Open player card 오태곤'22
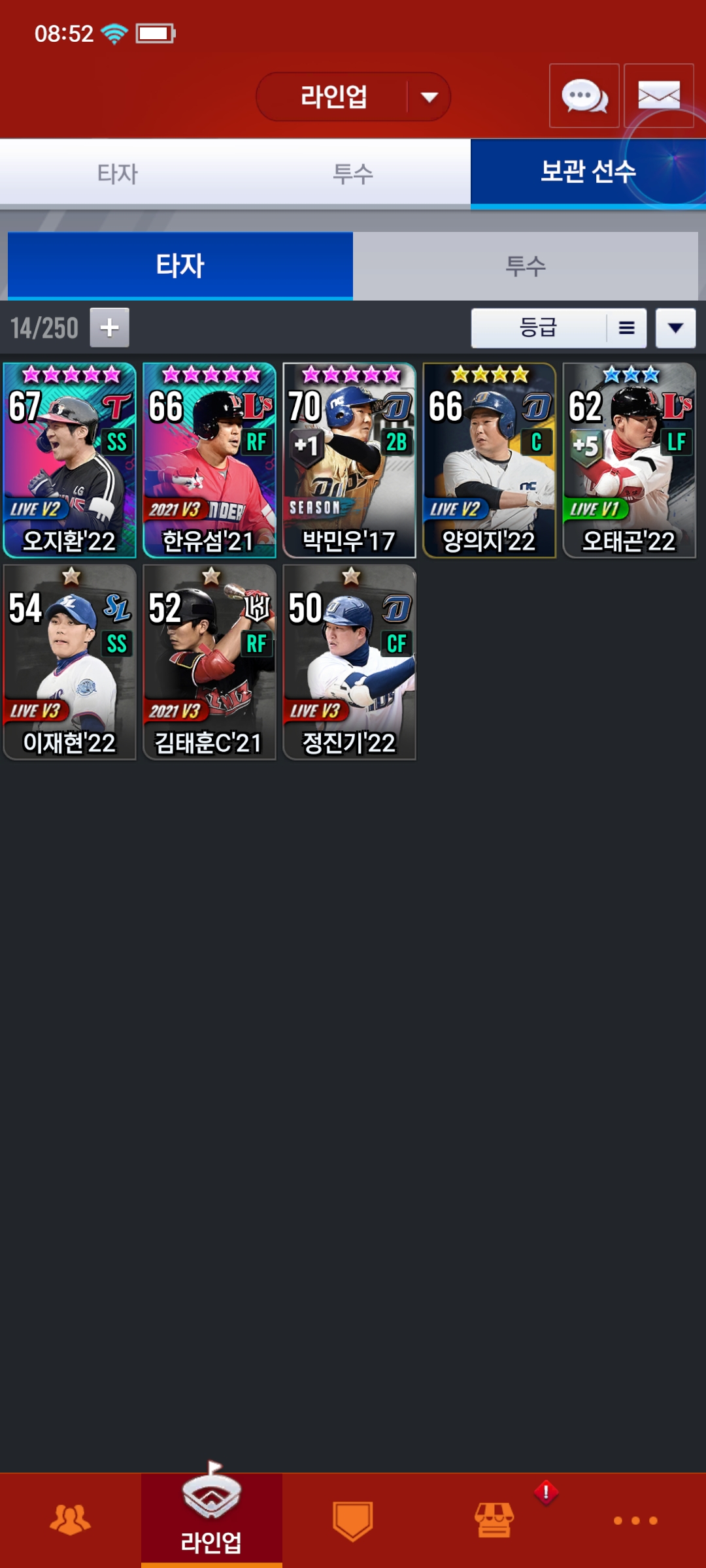706x1568 pixels. (x=630, y=461)
